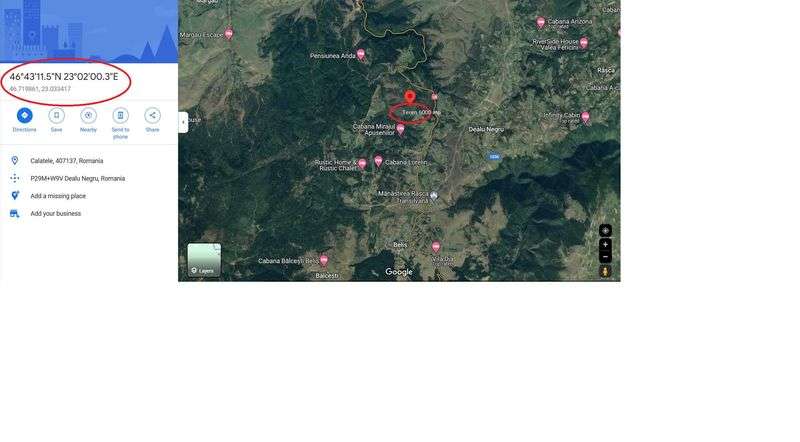Open the Mănăstirea Râșca Transilvană place label
800x442 pixels.
(x=405, y=197)
